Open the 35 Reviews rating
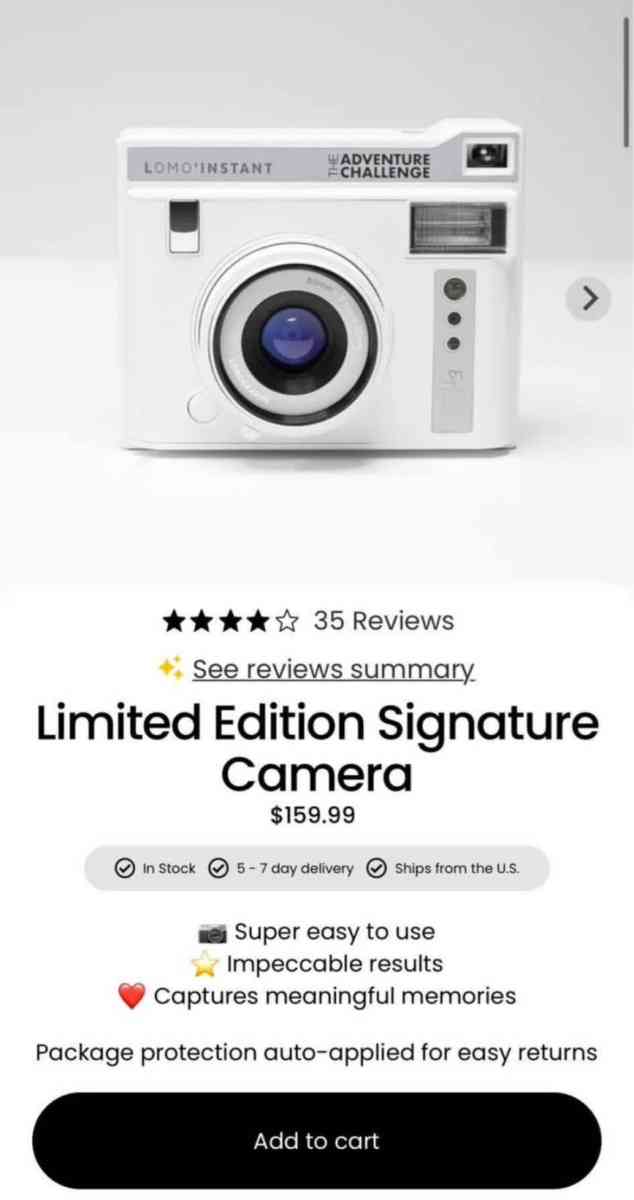The image size is (634, 1200). tap(309, 621)
